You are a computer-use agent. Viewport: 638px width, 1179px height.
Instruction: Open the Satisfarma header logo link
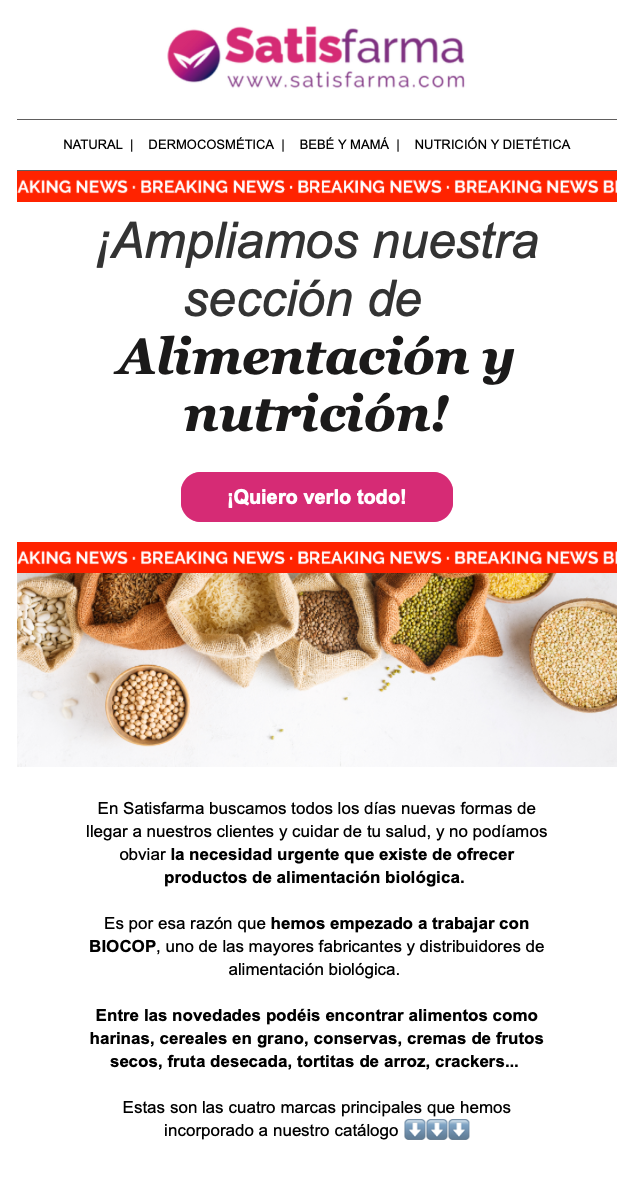coord(317,57)
